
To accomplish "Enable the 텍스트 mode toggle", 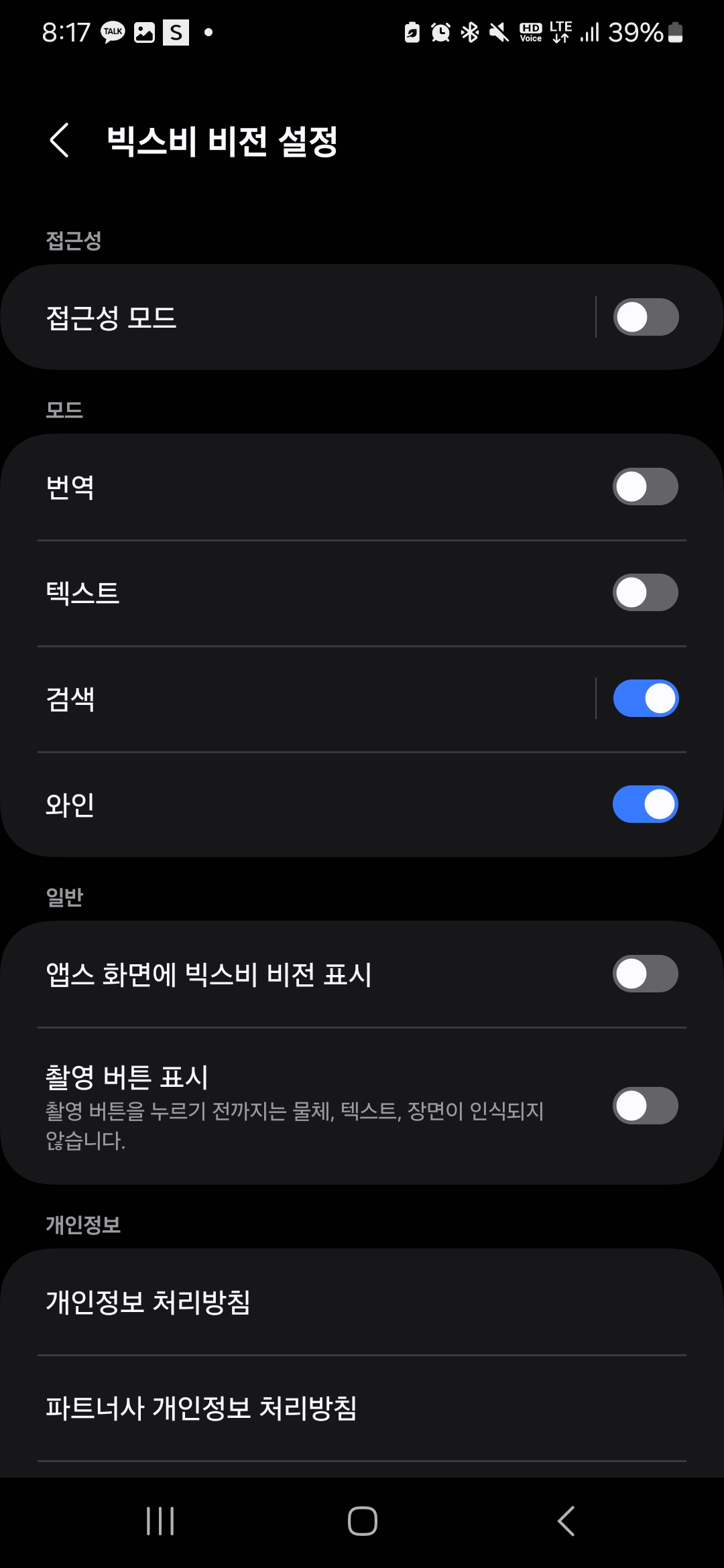I will (645, 592).
